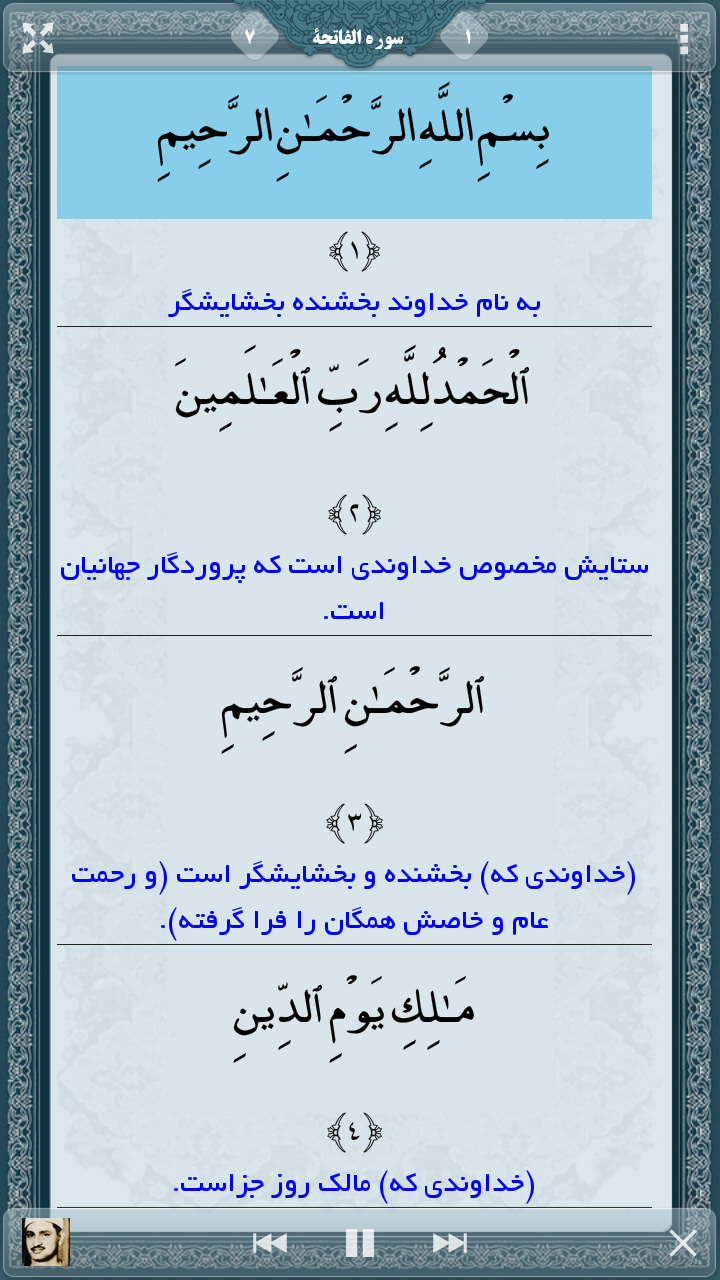The height and width of the screenshot is (1280, 720).
Task: Tap the verse count 7 selector
Action: pyautogui.click(x=250, y=38)
